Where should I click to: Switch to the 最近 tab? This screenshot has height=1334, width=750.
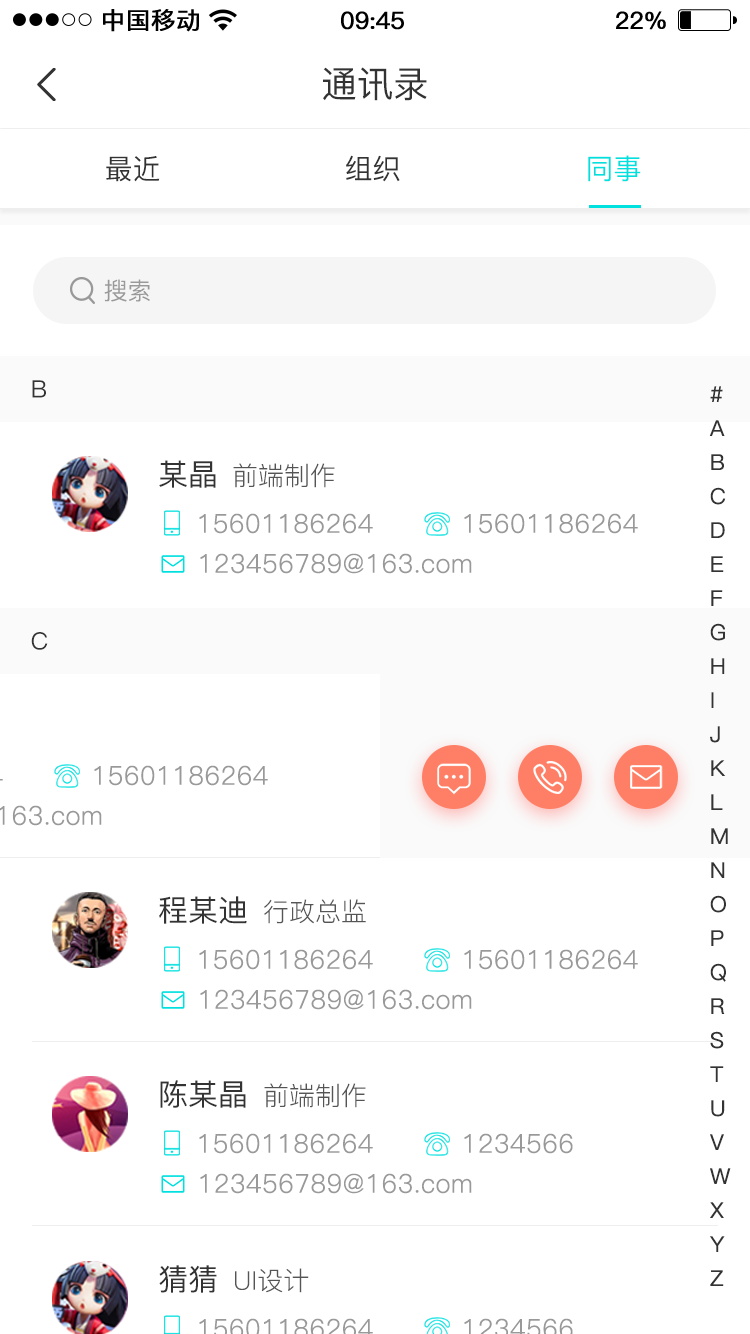coord(133,169)
